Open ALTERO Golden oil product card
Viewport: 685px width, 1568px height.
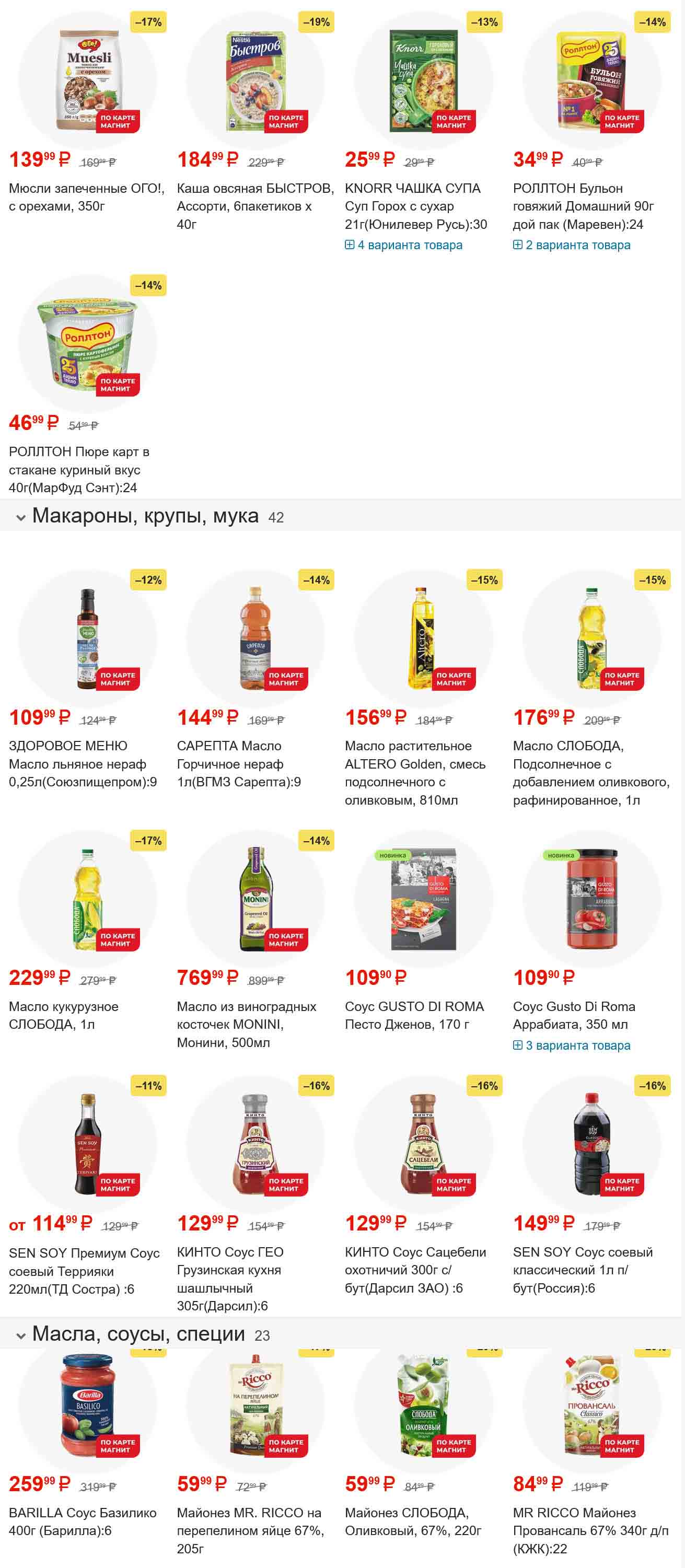pos(415,772)
